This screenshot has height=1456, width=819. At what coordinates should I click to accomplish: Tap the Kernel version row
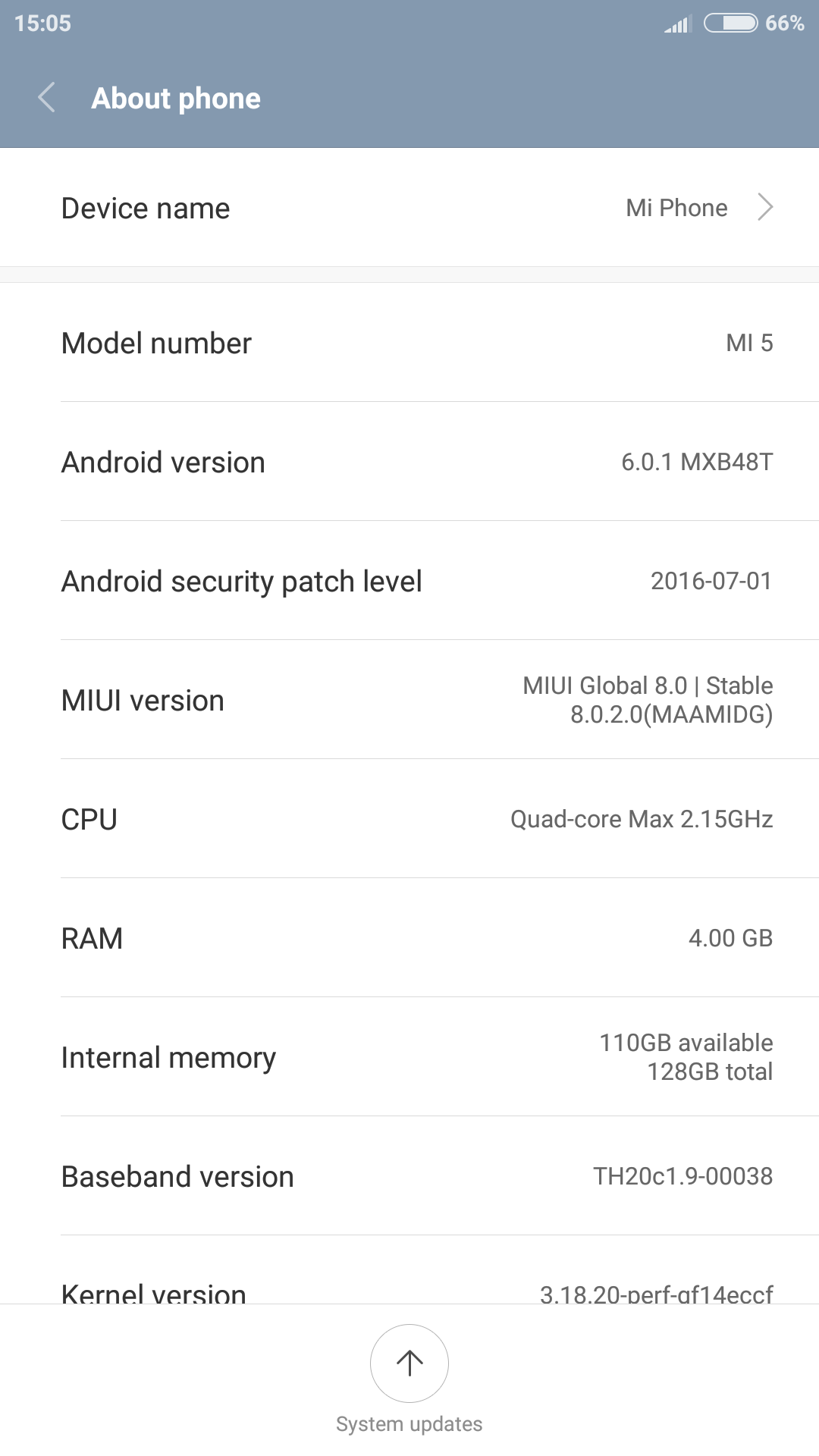tap(409, 1289)
